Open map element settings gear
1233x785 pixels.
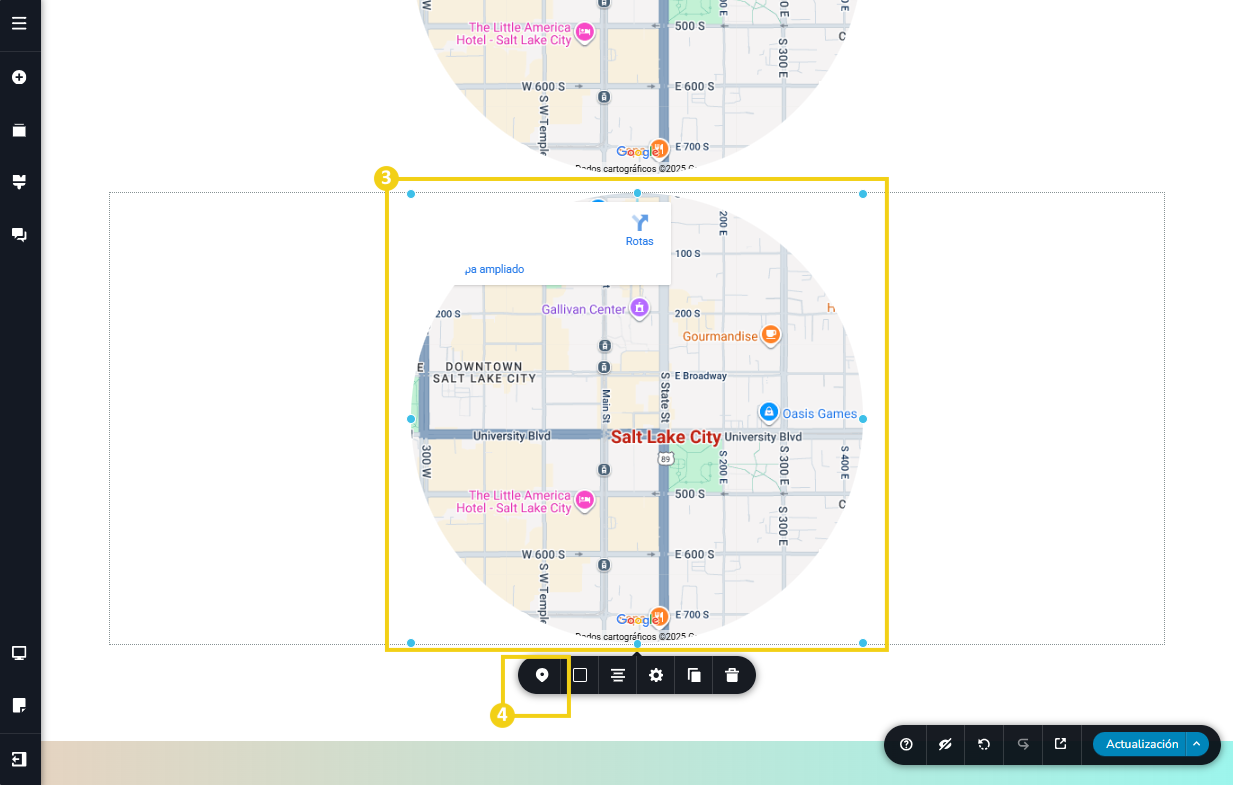tap(656, 675)
